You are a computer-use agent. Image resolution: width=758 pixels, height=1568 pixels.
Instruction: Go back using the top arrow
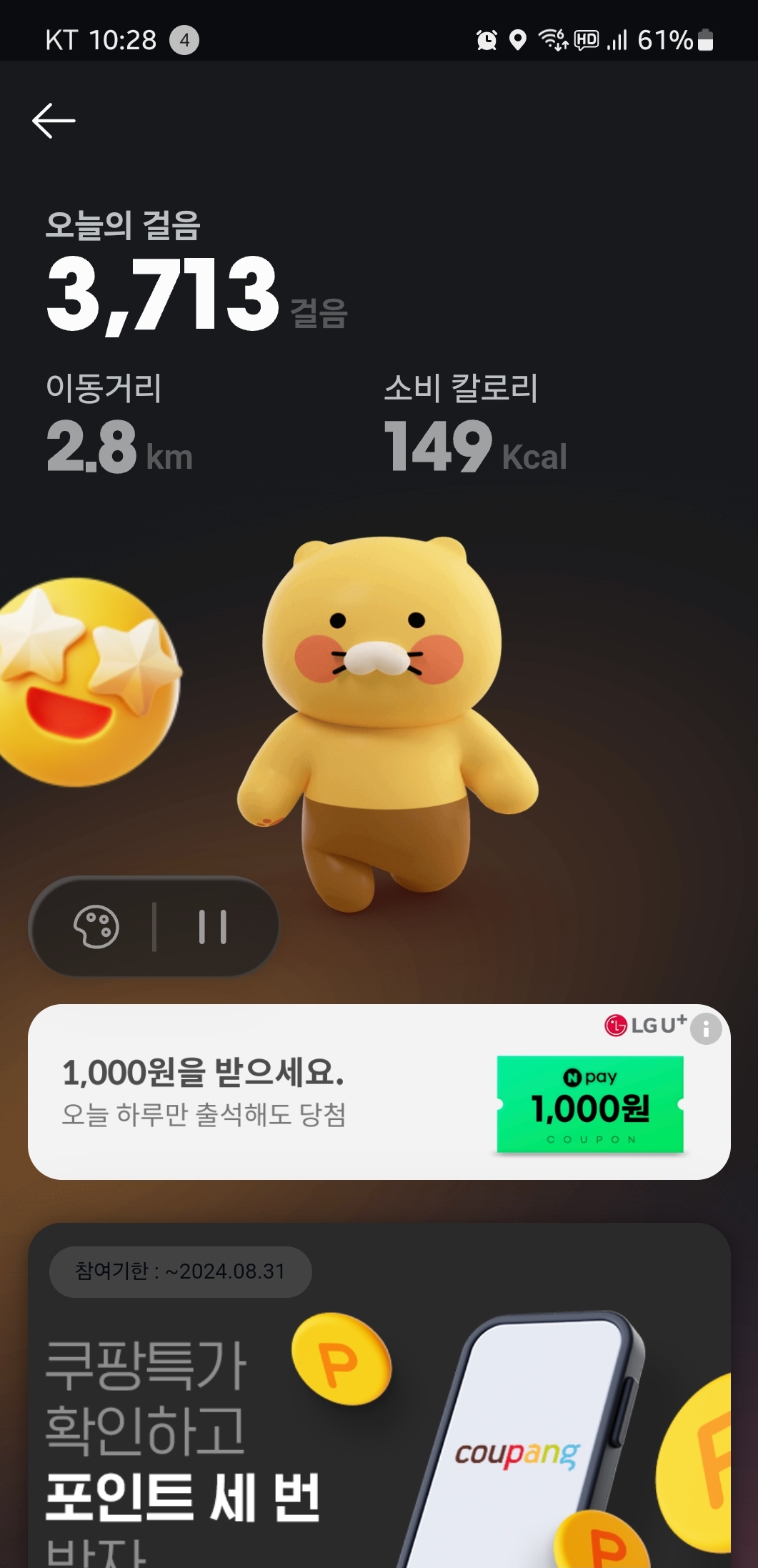[x=54, y=120]
